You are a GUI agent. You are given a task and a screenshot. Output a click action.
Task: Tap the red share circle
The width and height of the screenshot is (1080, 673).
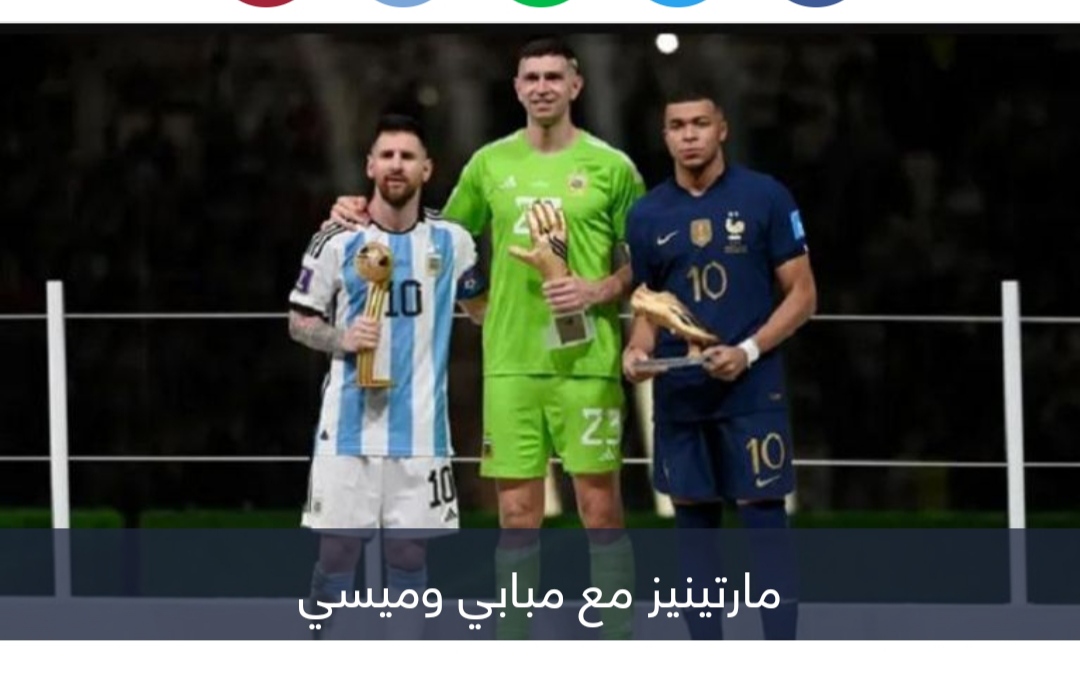coord(268,2)
